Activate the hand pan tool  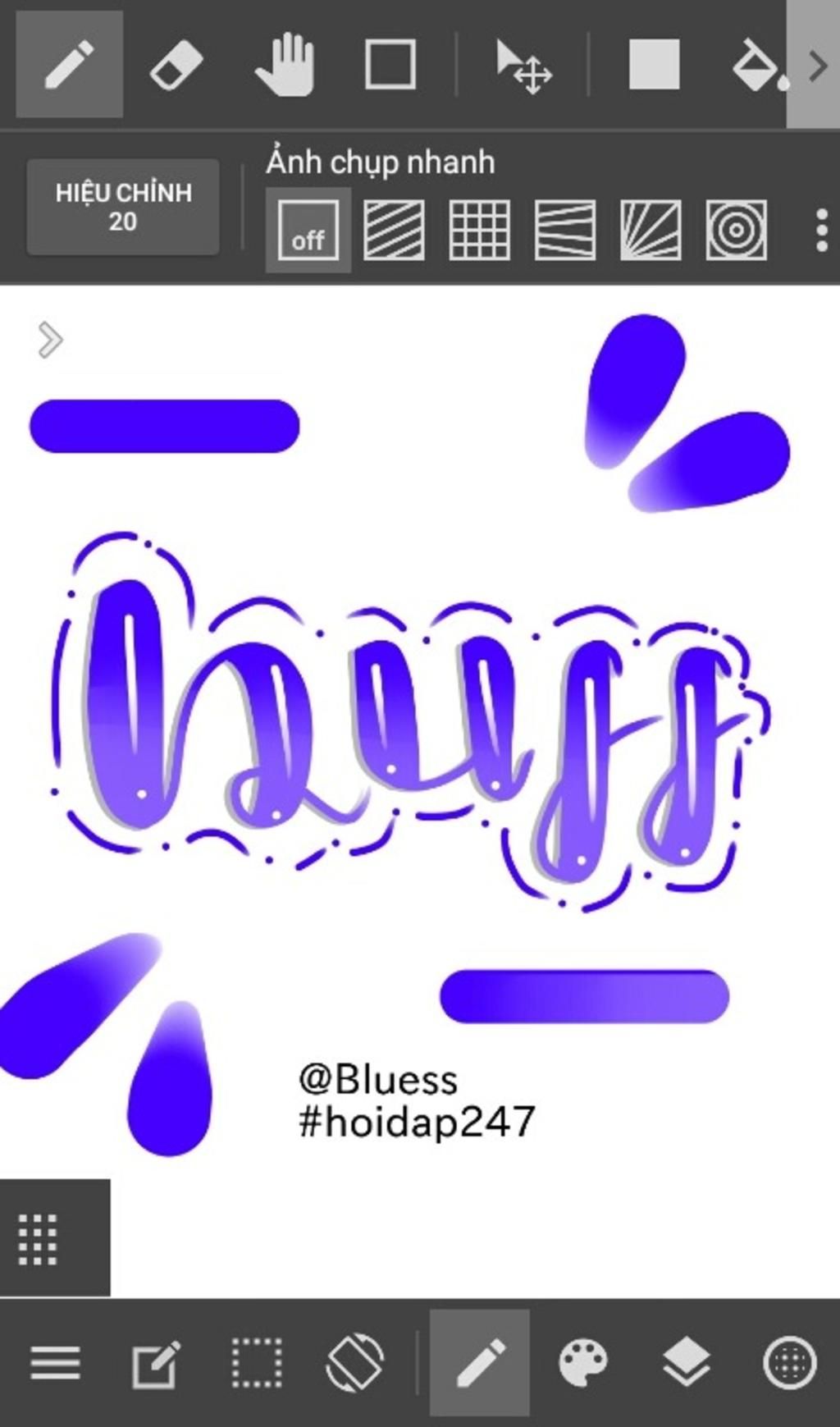(x=285, y=65)
